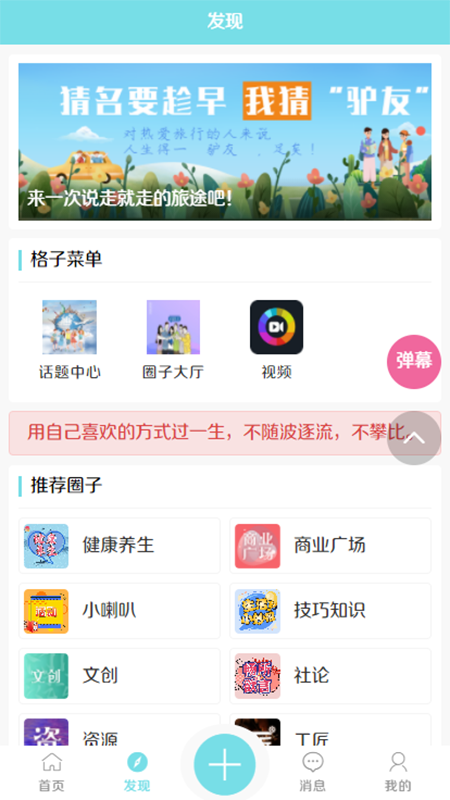Select the 发现 tab

137,772
